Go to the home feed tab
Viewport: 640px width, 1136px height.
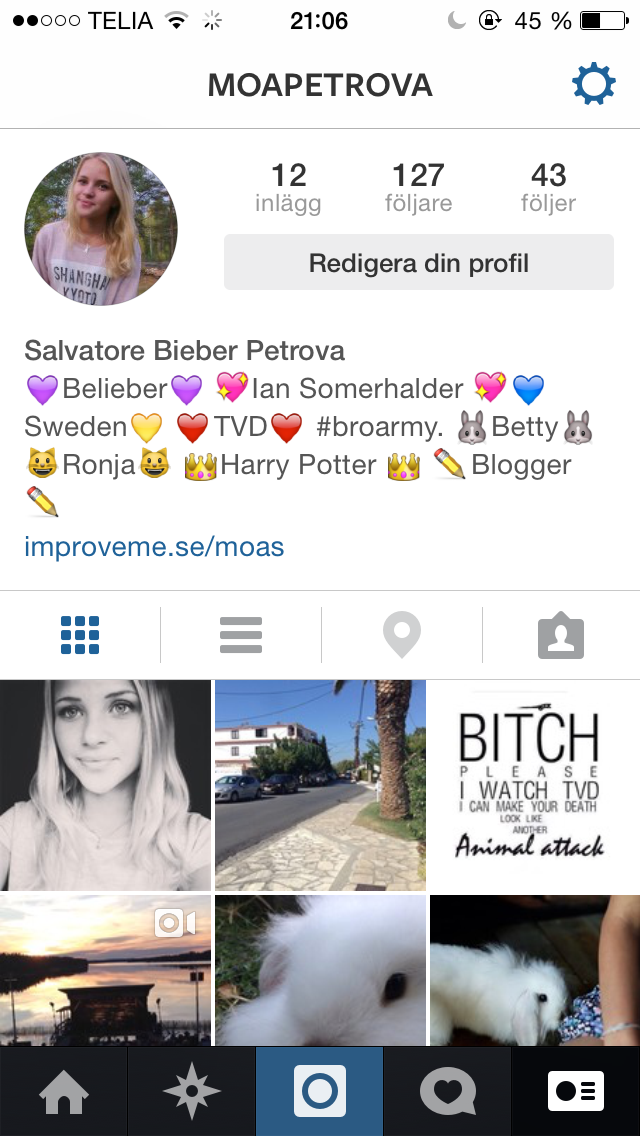point(64,1091)
